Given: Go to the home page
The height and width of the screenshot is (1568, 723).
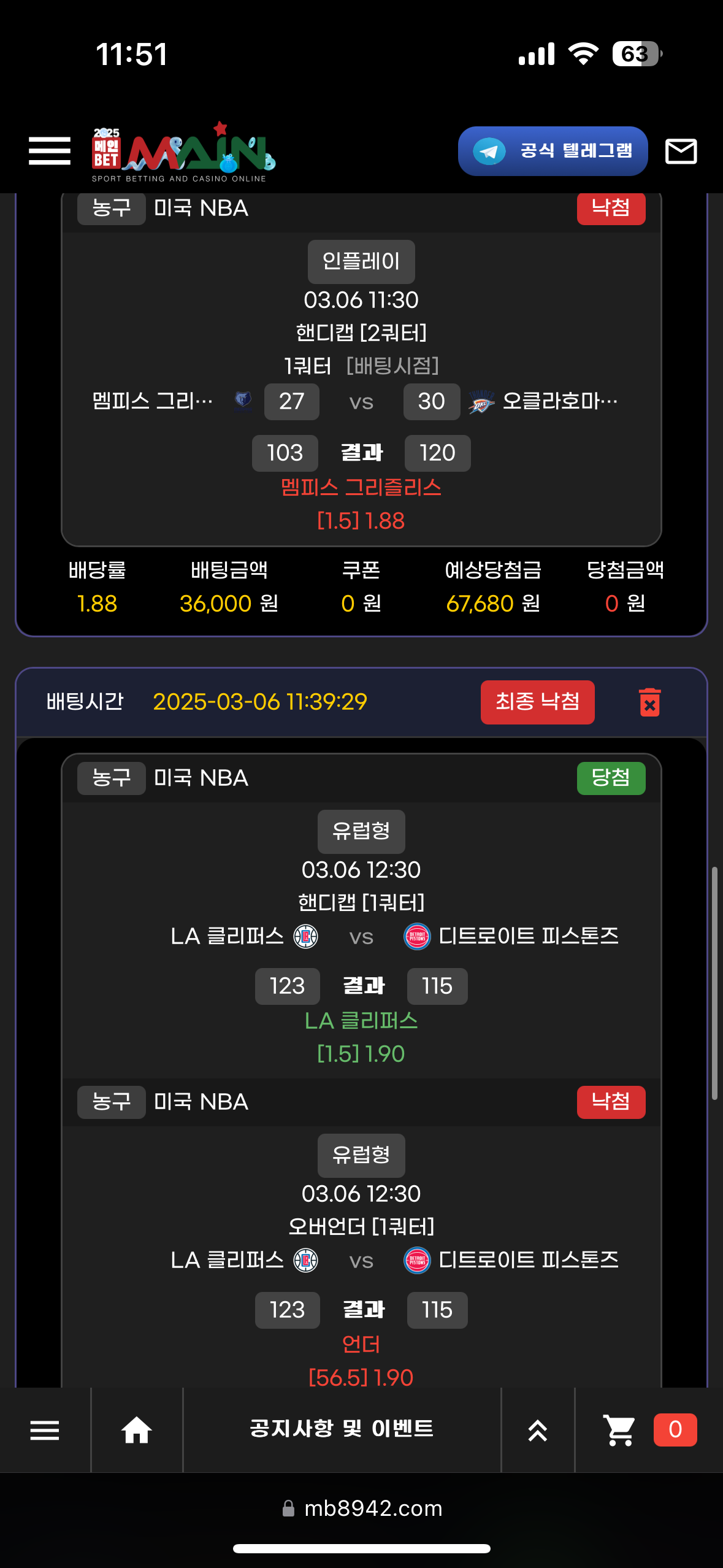Looking at the screenshot, I should (136, 1430).
